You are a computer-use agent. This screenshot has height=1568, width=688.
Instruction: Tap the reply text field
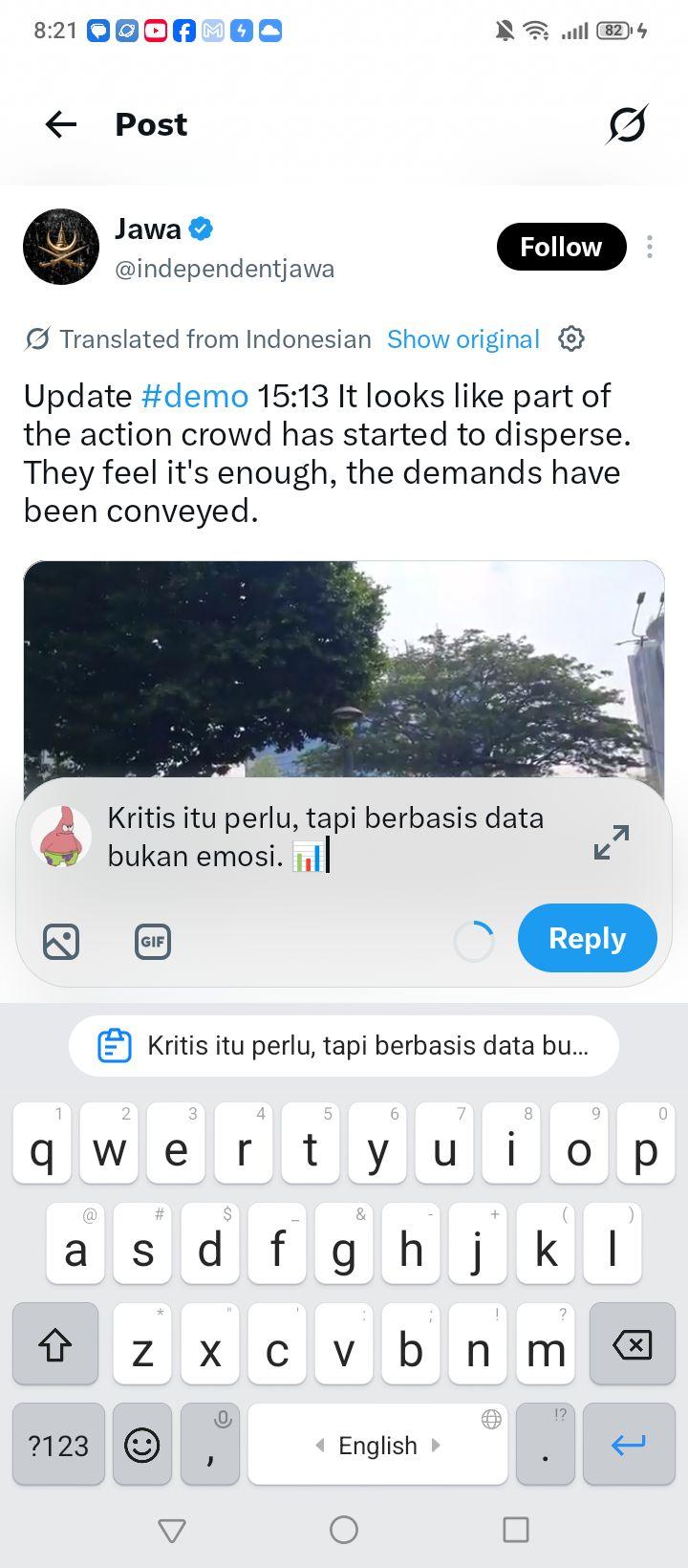click(334, 837)
